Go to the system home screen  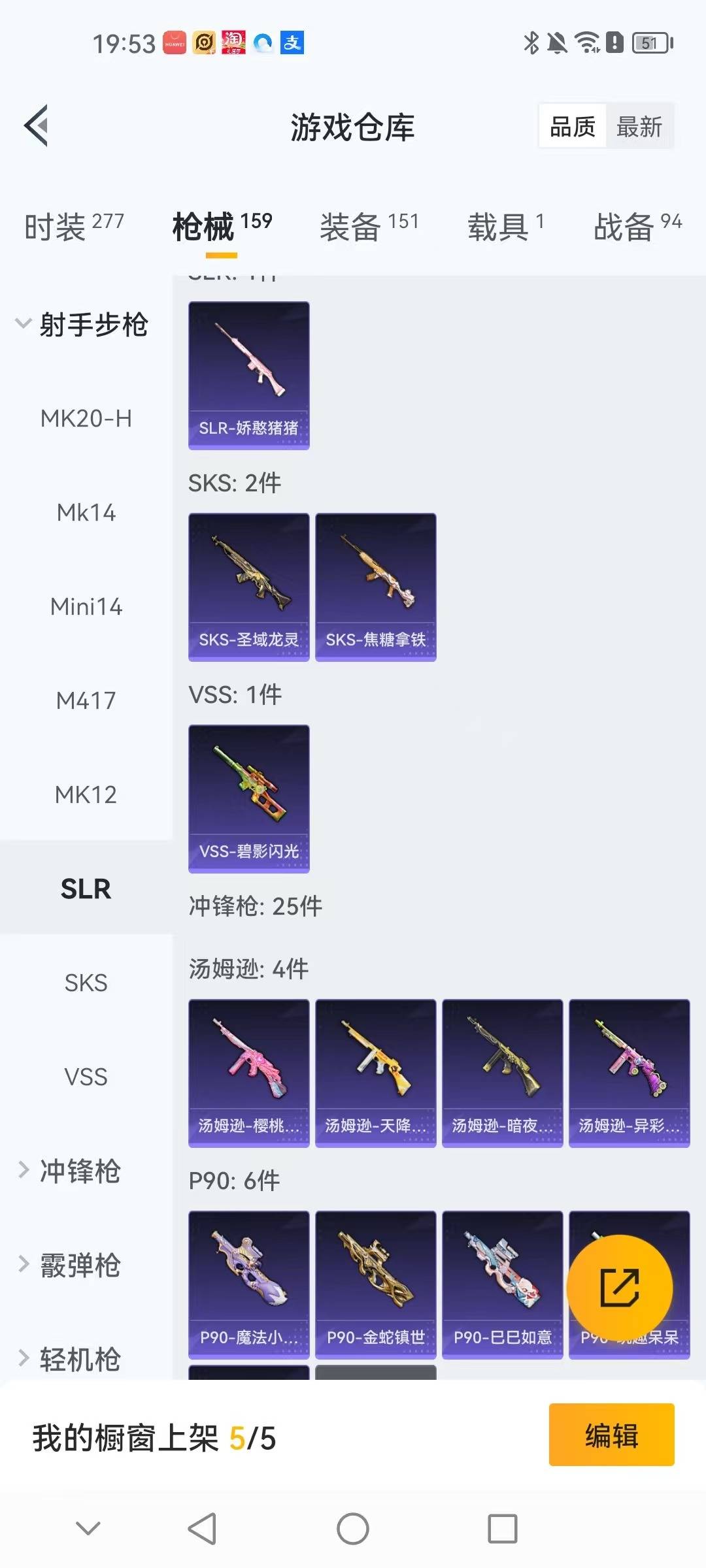353,1529
